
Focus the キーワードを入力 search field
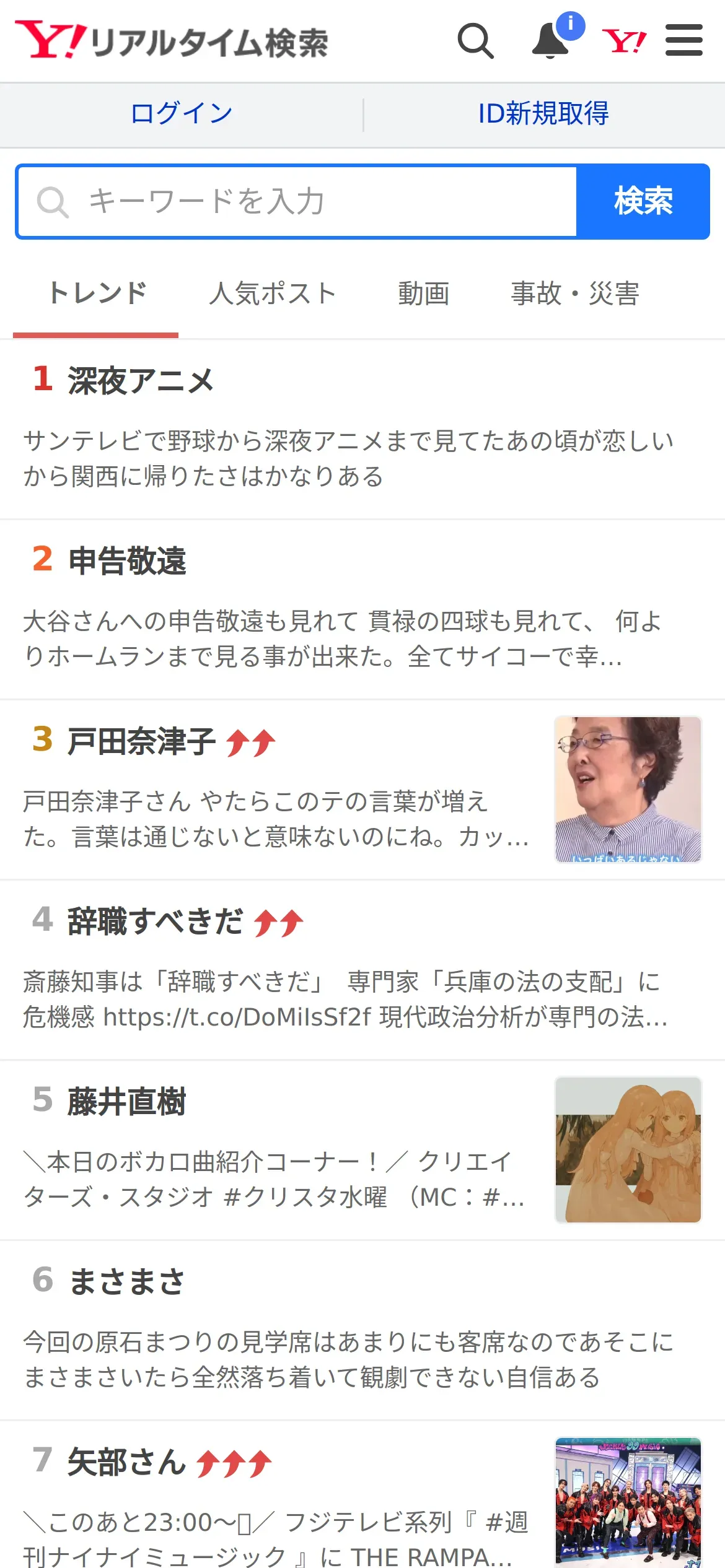coord(297,202)
